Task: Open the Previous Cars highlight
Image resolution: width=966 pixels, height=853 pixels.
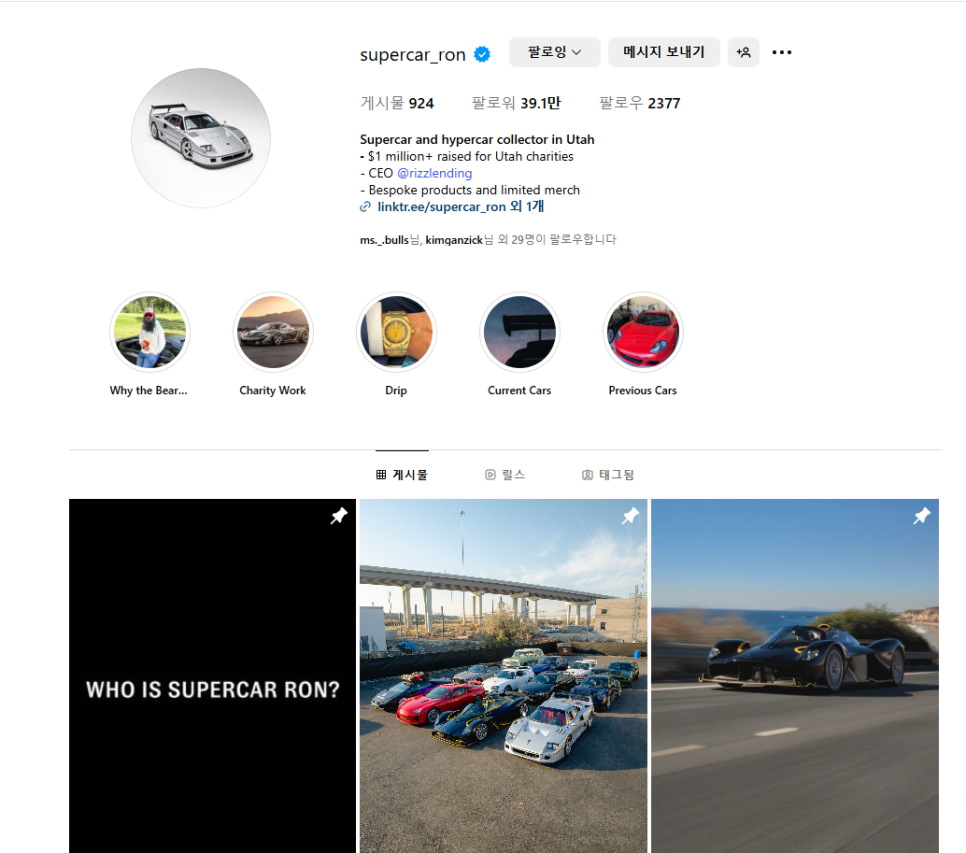Action: pyautogui.click(x=643, y=332)
